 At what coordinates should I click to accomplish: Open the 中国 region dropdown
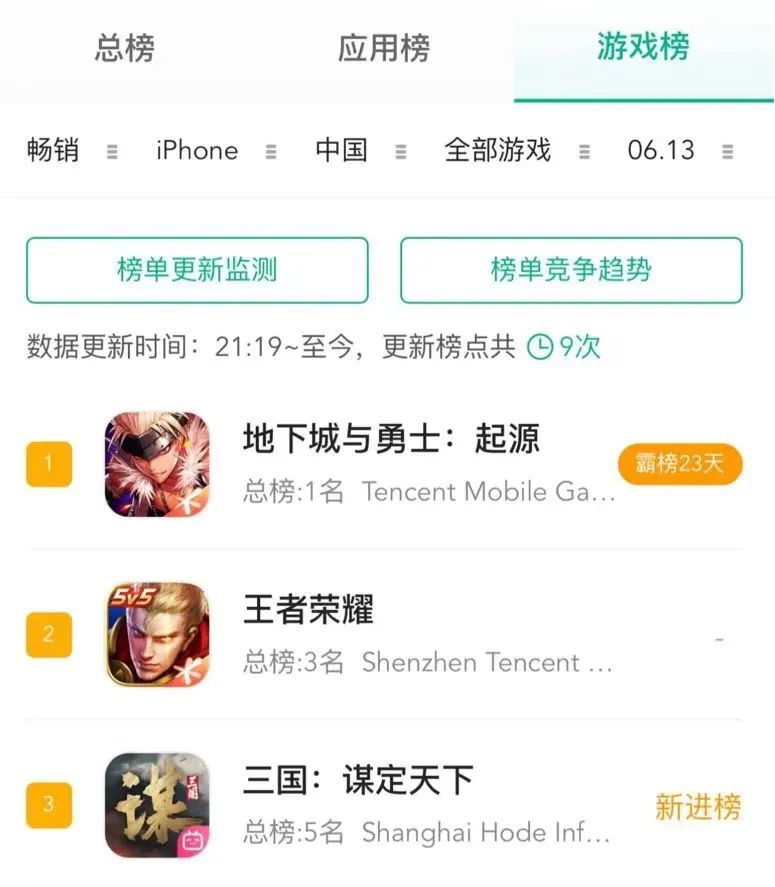(360, 151)
